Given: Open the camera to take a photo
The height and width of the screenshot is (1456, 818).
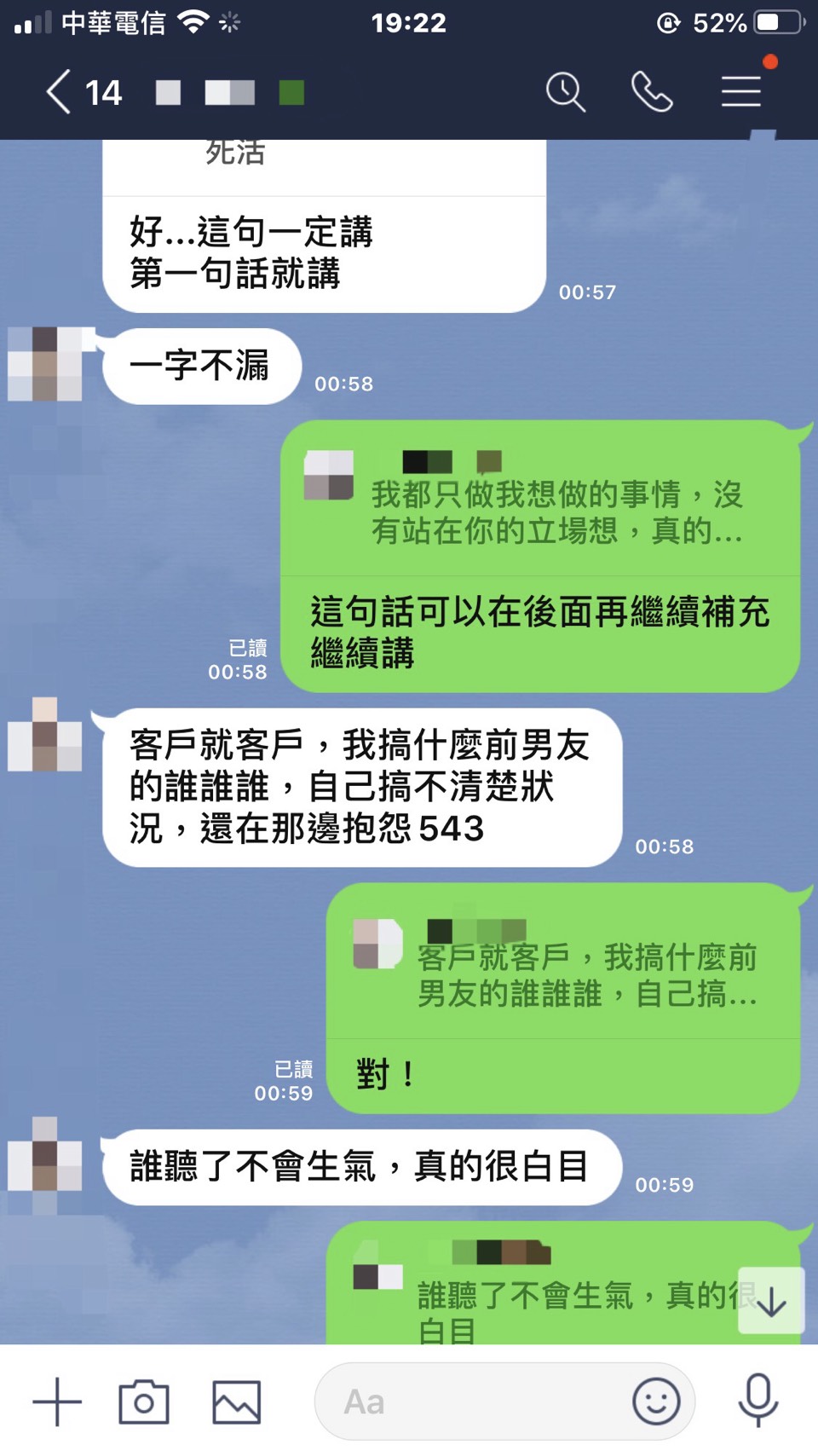Looking at the screenshot, I should pos(144,1401).
